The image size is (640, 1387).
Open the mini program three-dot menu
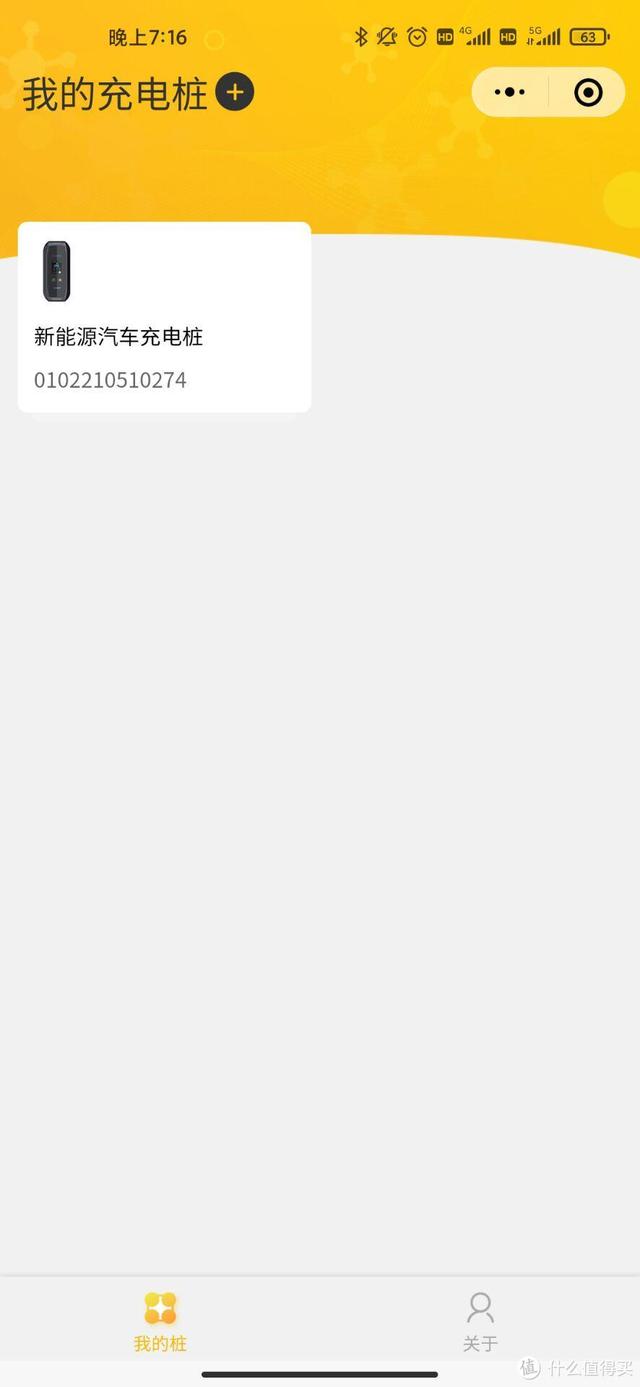[x=510, y=92]
